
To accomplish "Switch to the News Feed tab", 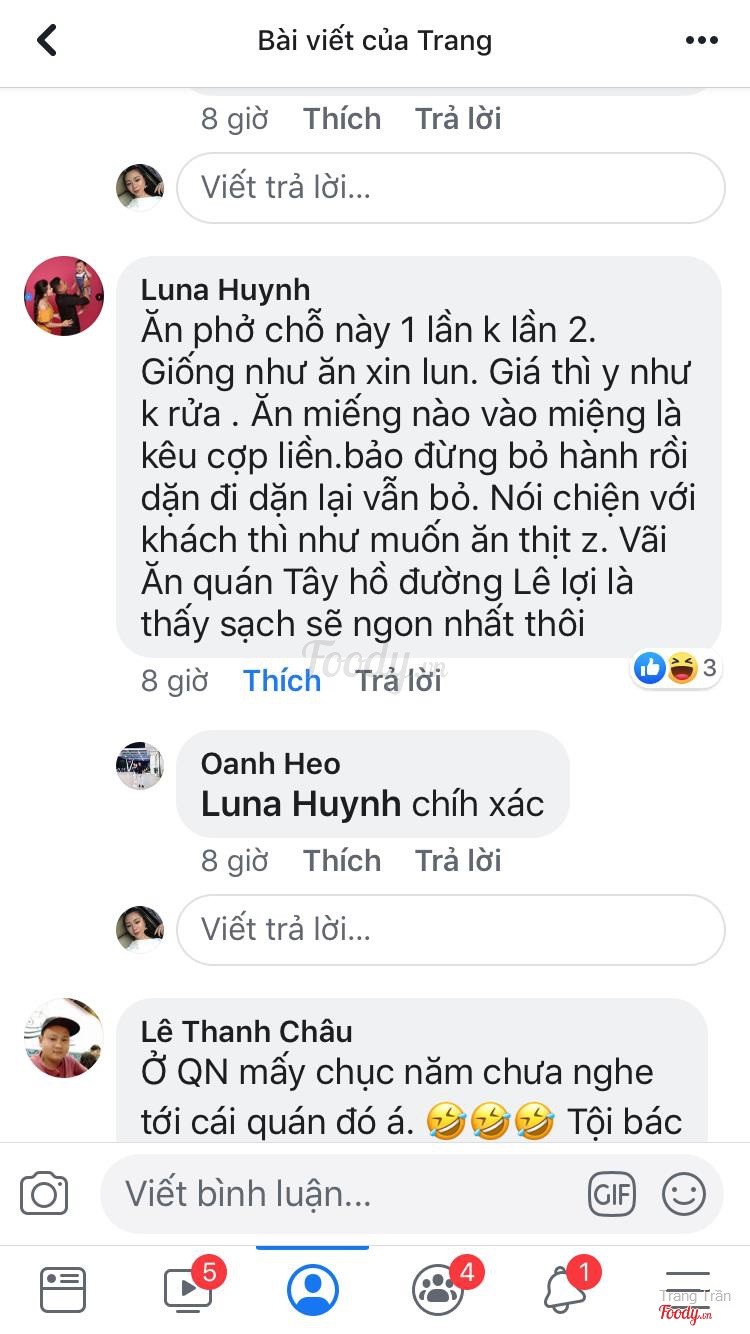I will [x=63, y=1290].
